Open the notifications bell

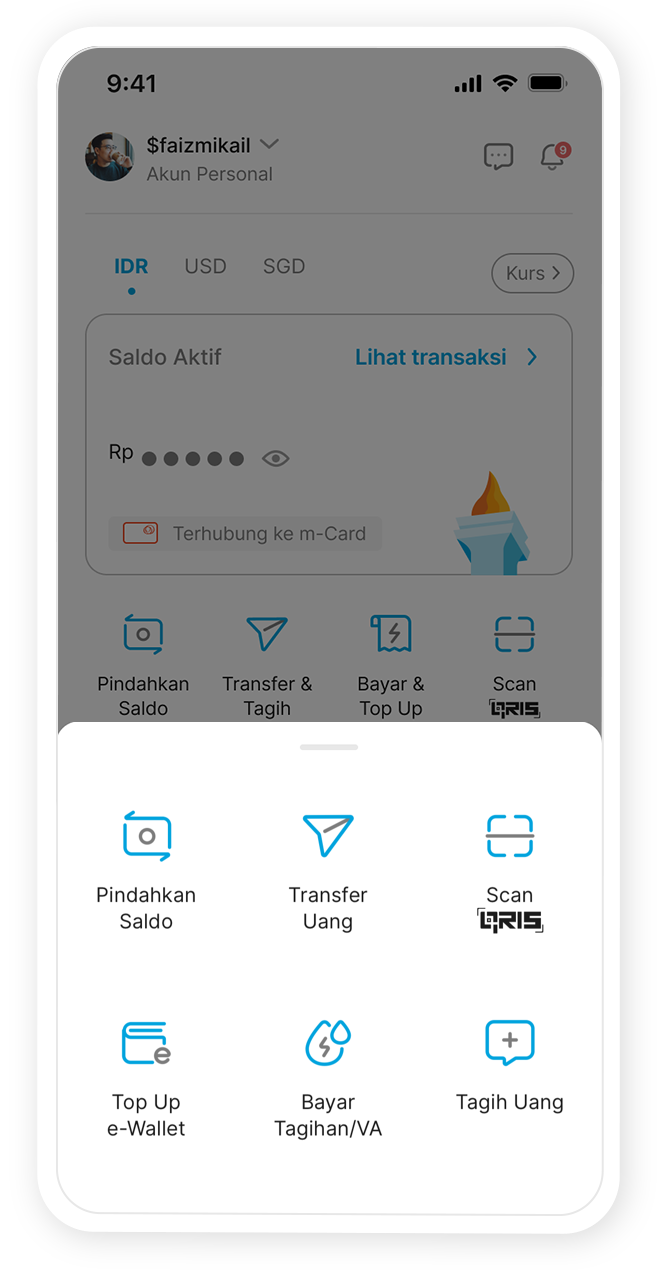552,157
